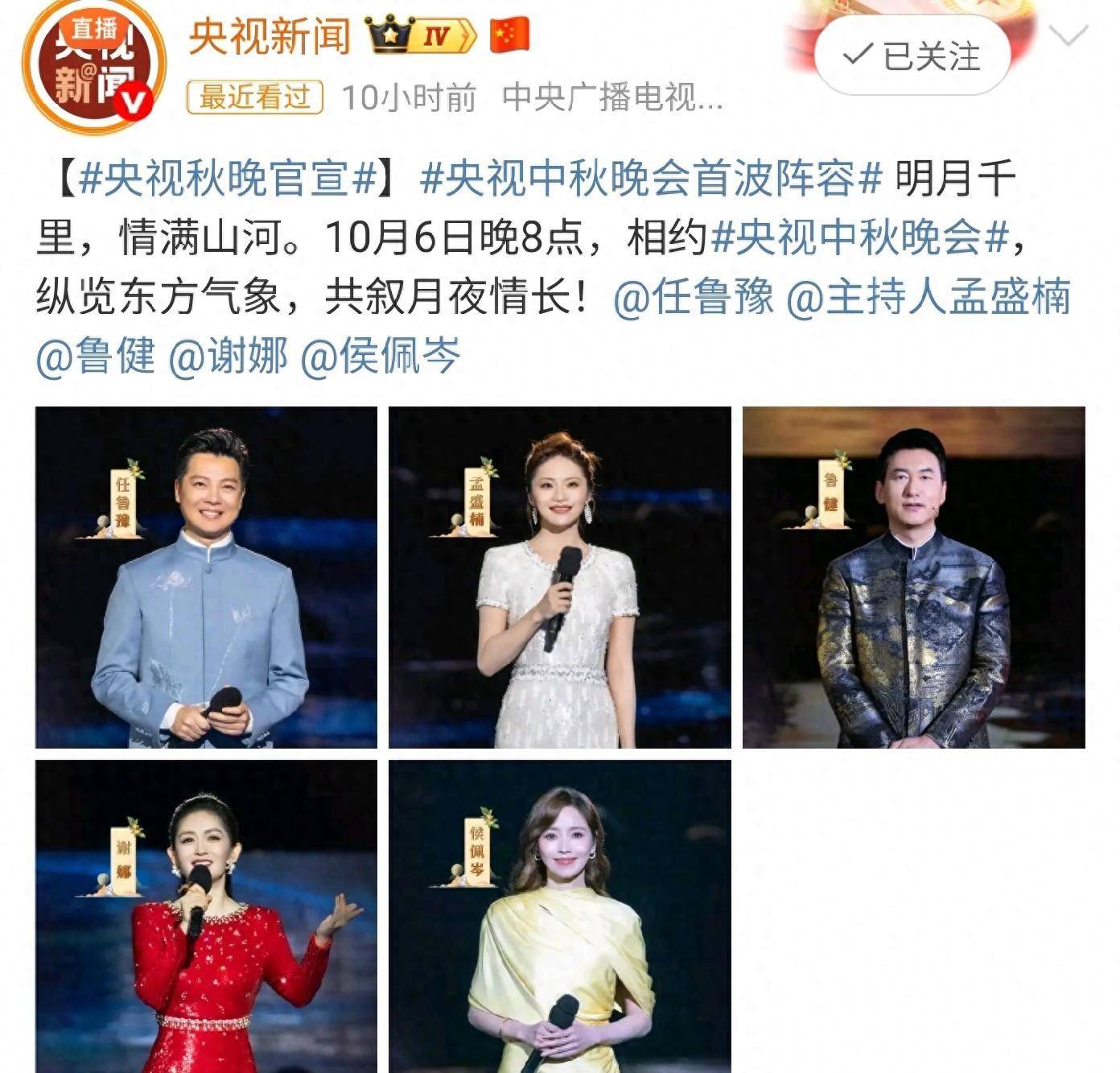Open the #央视中秋晚会首波阵容# hashtag

[x=650, y=179]
